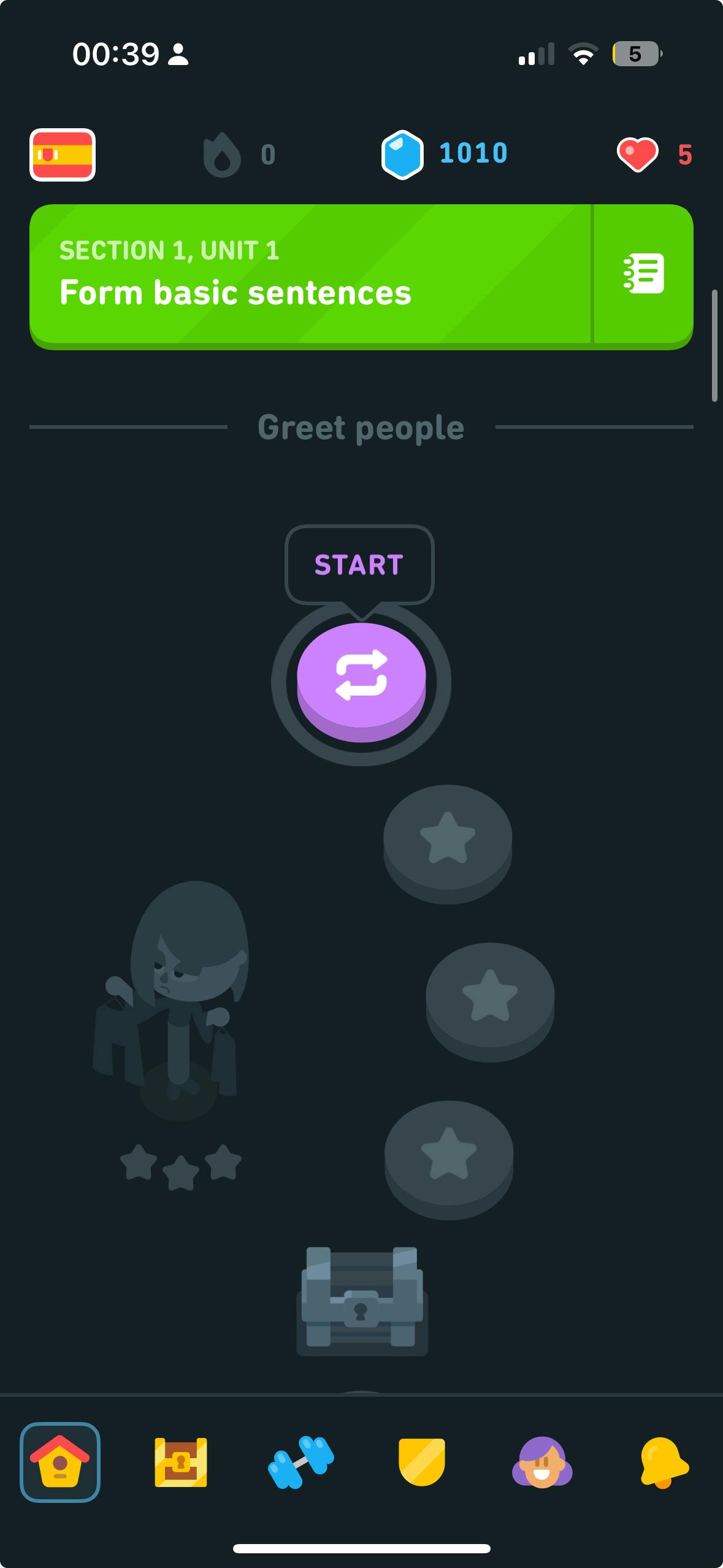The height and width of the screenshot is (1568, 723).
Task: Open the gems shop from 1010 gems
Action: point(445,154)
